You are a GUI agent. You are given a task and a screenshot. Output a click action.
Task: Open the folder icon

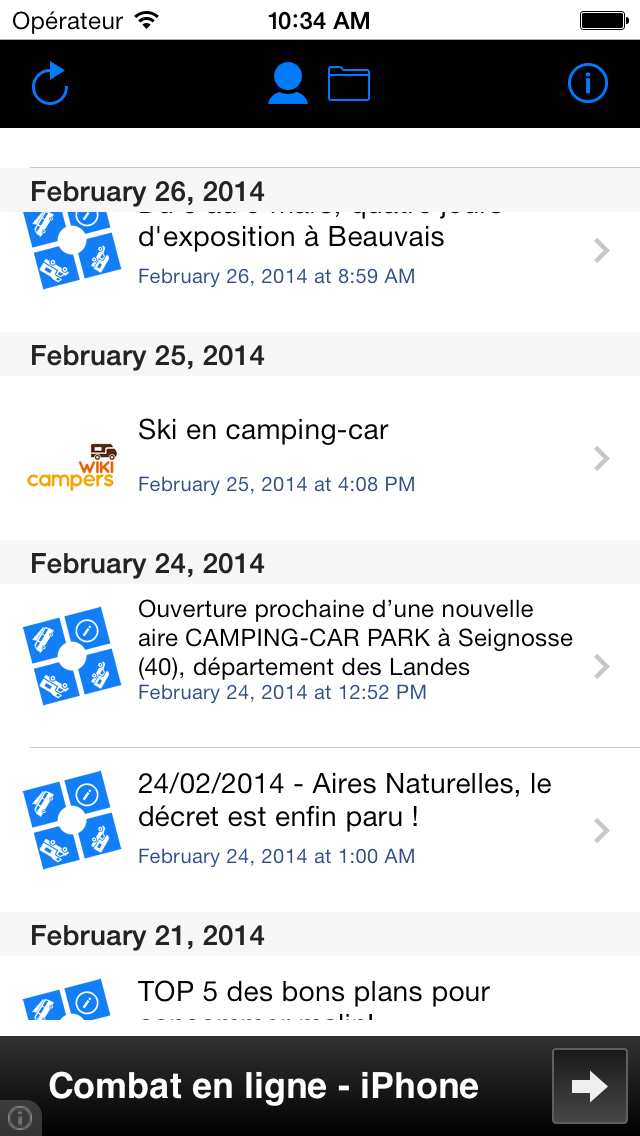349,83
